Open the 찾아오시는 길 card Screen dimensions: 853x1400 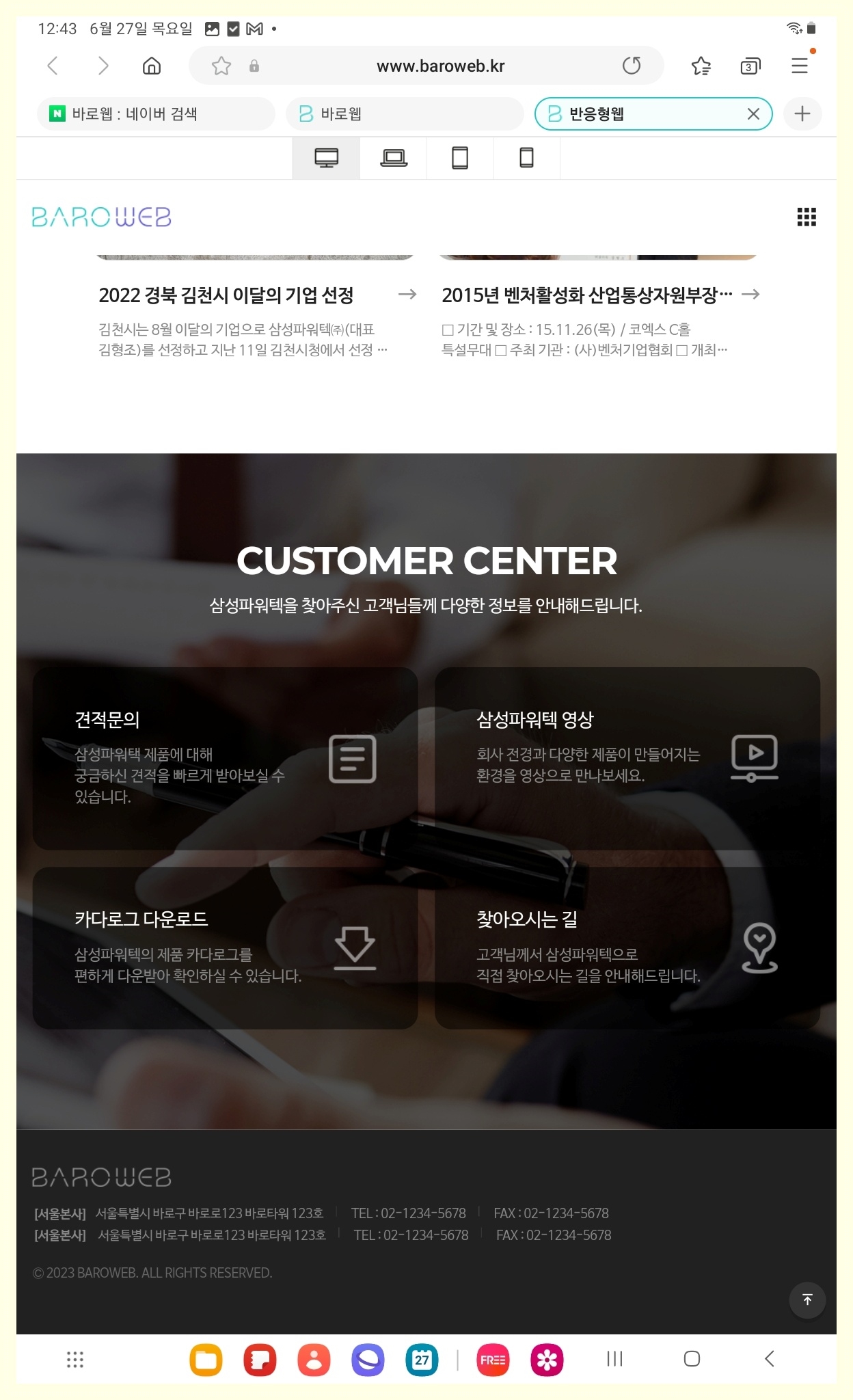click(x=627, y=947)
